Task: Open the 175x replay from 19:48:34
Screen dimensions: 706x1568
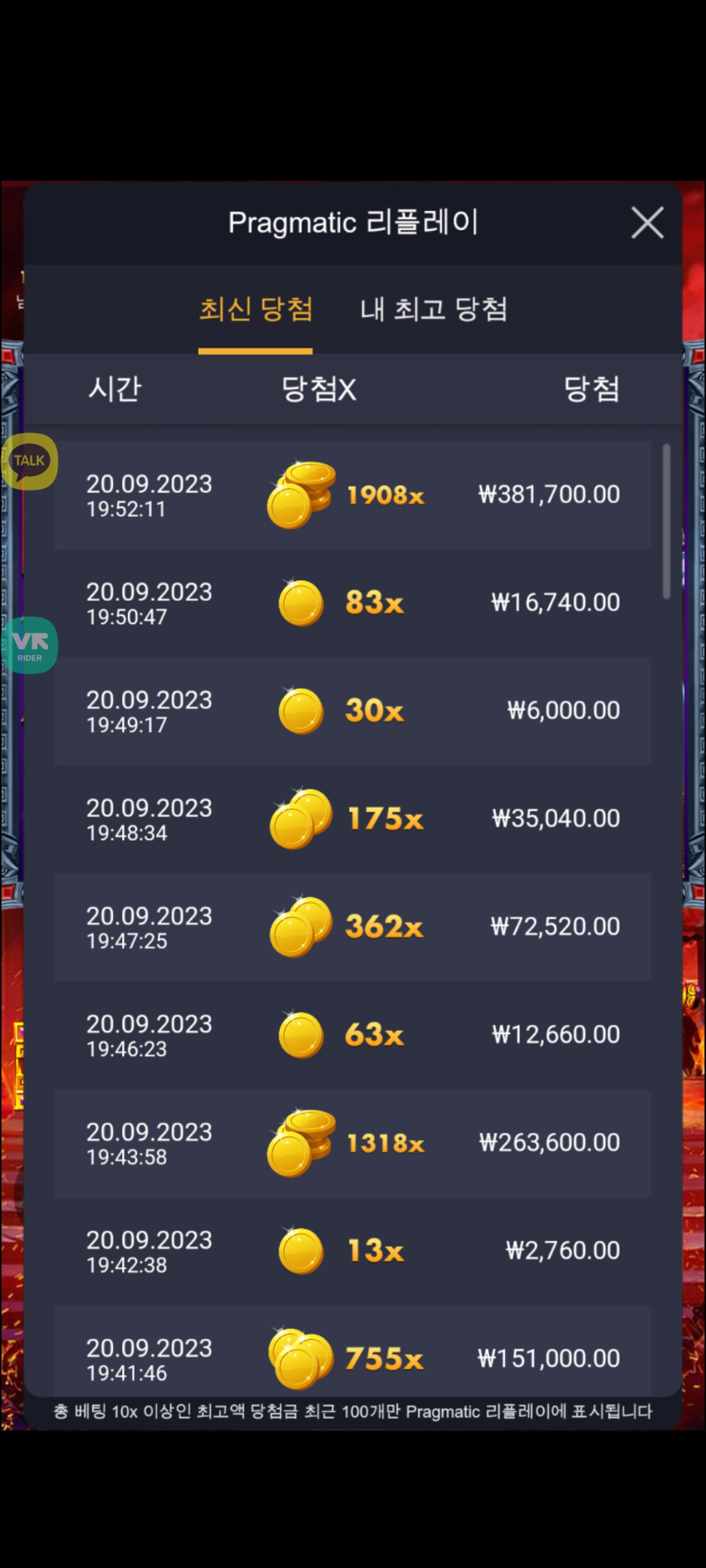Action: point(353,818)
